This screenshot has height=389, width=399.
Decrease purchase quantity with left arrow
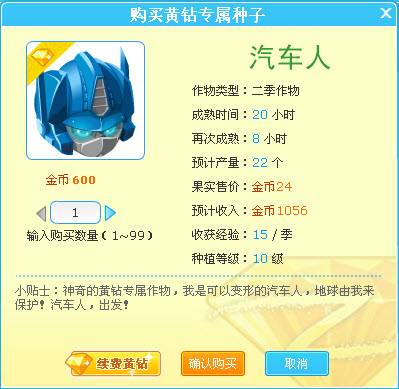click(41, 213)
